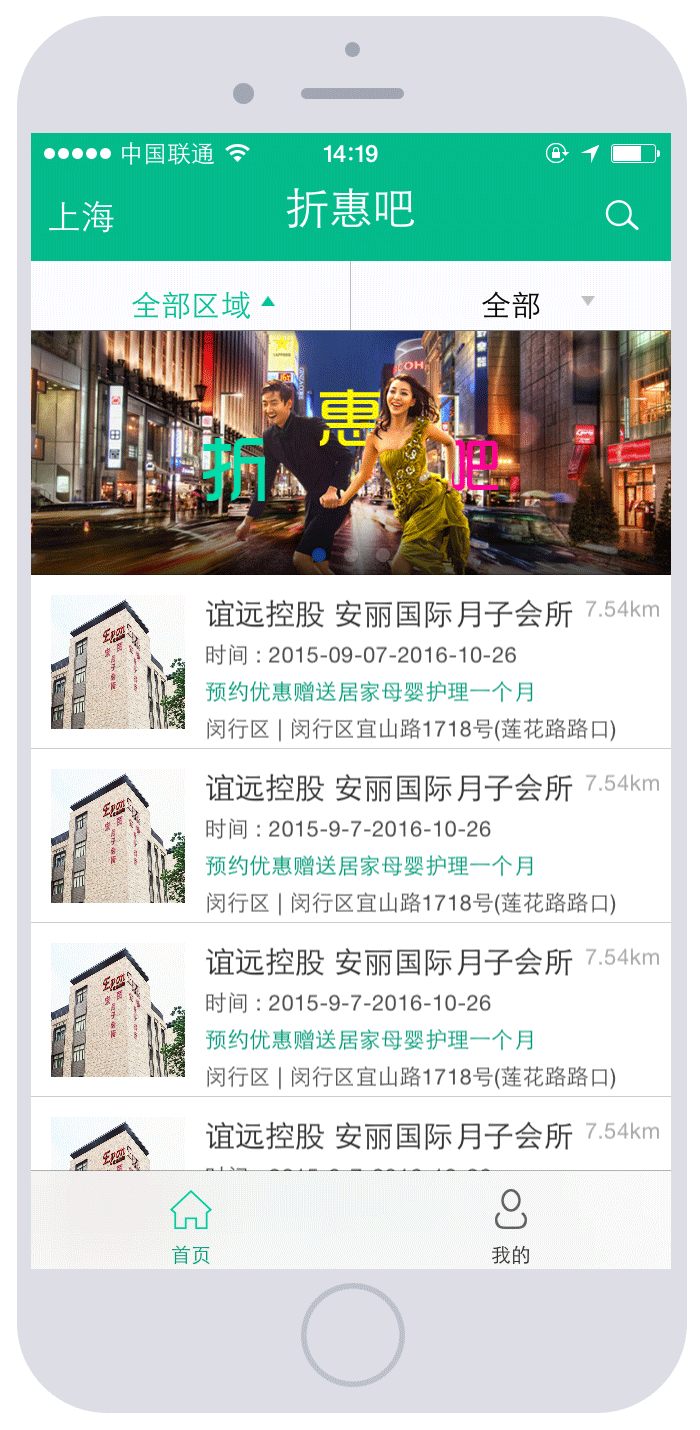Screen dimensions: 700x1430
Task: Open the 全部 category dropdown
Action: pyautogui.click(x=511, y=304)
